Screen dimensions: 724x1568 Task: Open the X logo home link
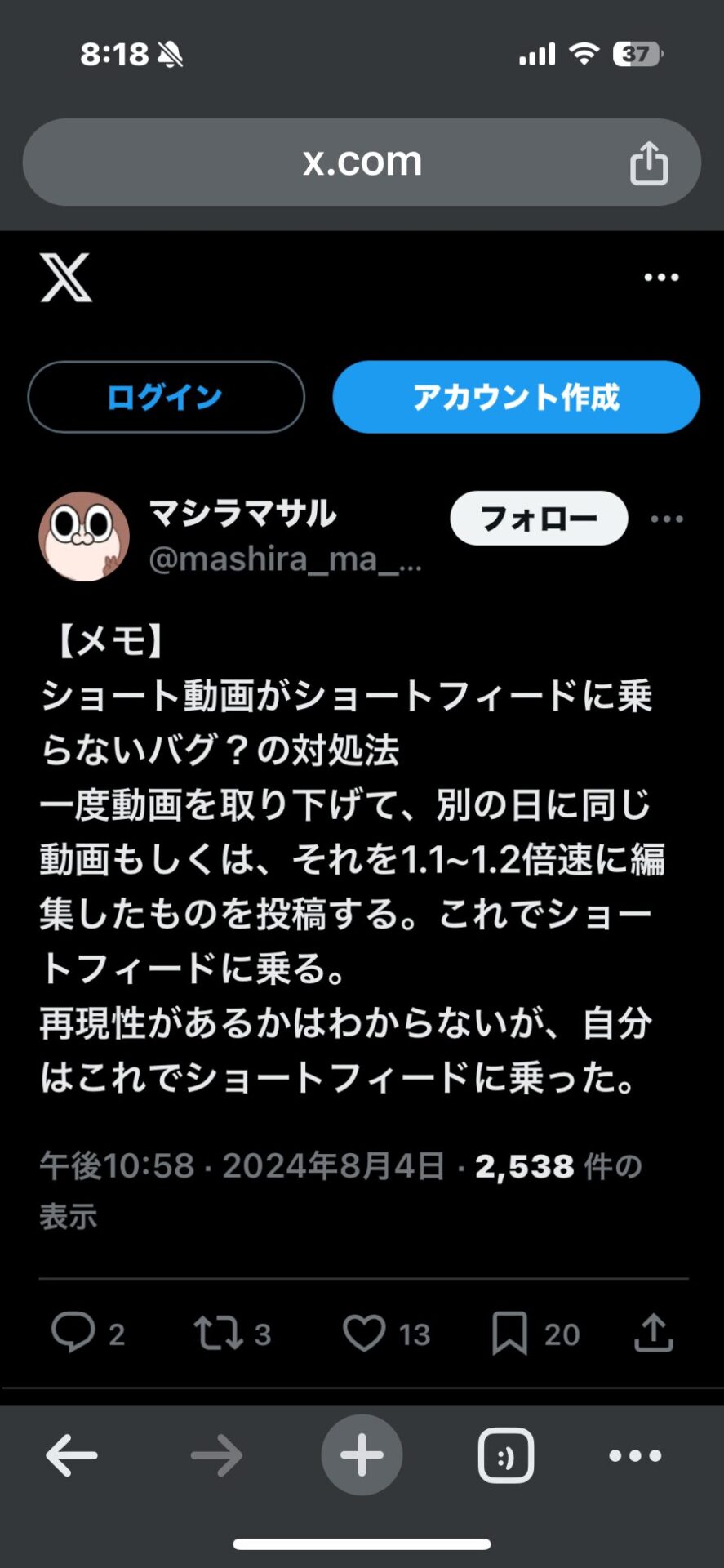point(66,278)
